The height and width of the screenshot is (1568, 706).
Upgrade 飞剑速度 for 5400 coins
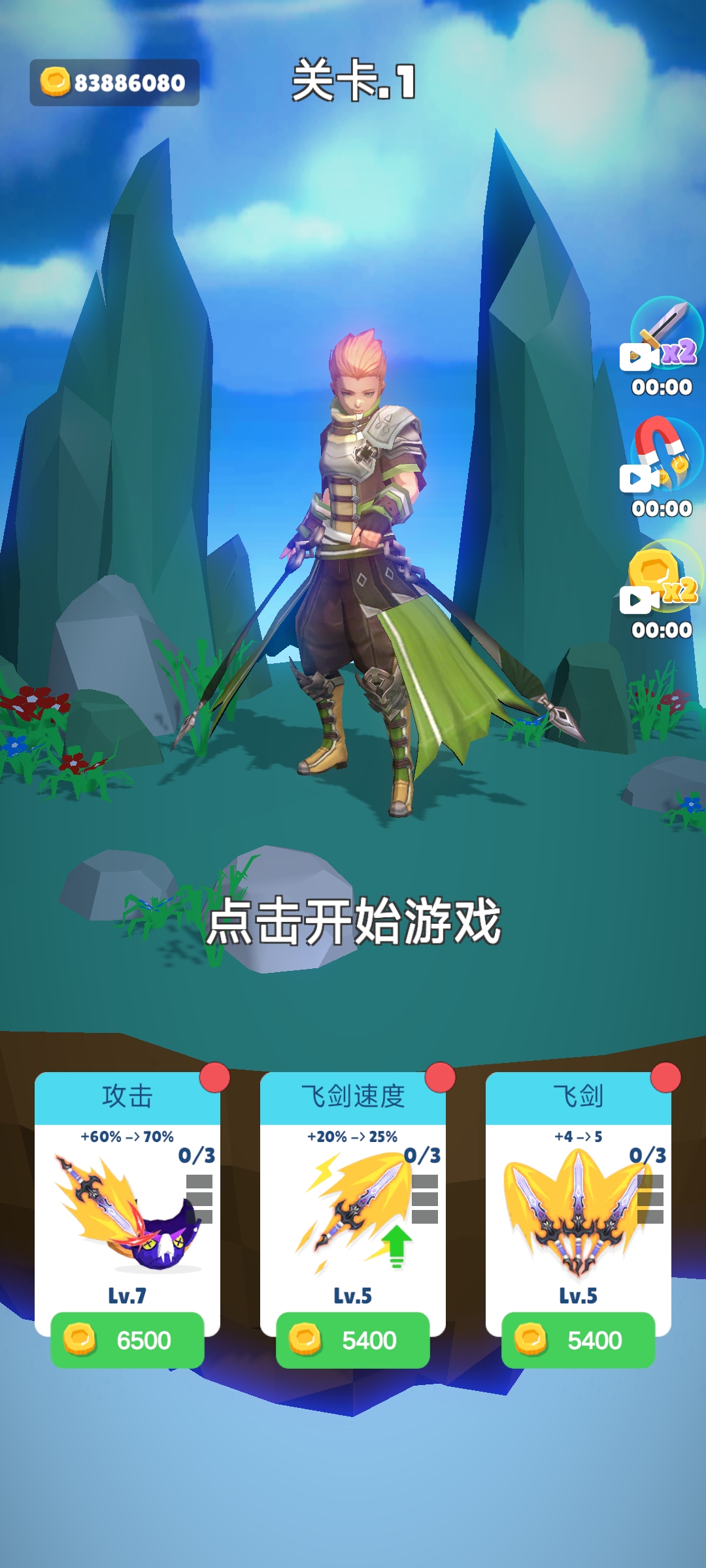353,1340
